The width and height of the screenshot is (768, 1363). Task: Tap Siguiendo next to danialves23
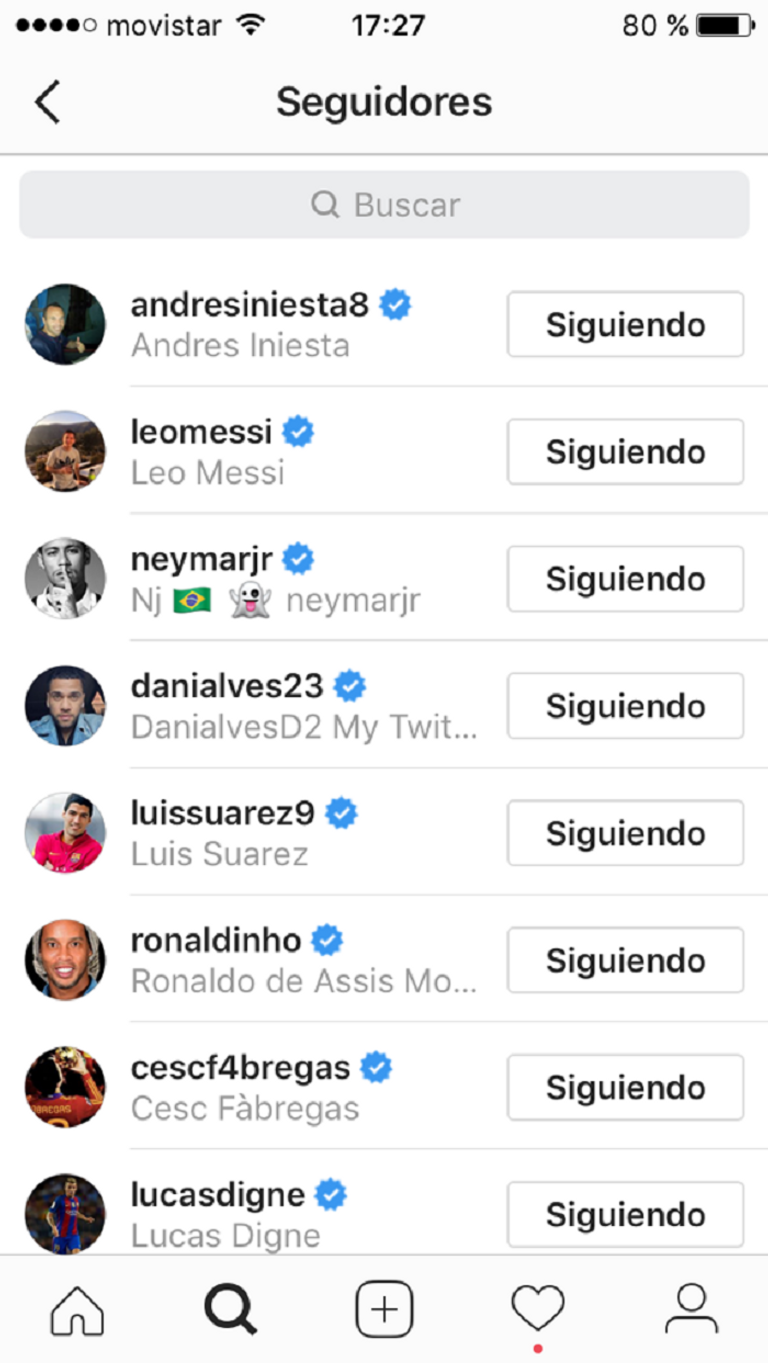pyautogui.click(x=625, y=706)
